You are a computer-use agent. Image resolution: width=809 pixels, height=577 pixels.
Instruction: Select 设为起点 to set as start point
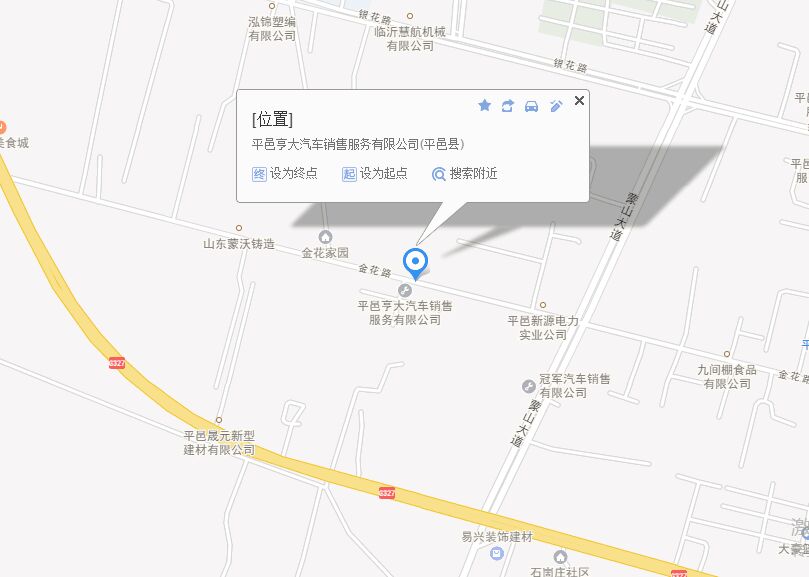[375, 173]
